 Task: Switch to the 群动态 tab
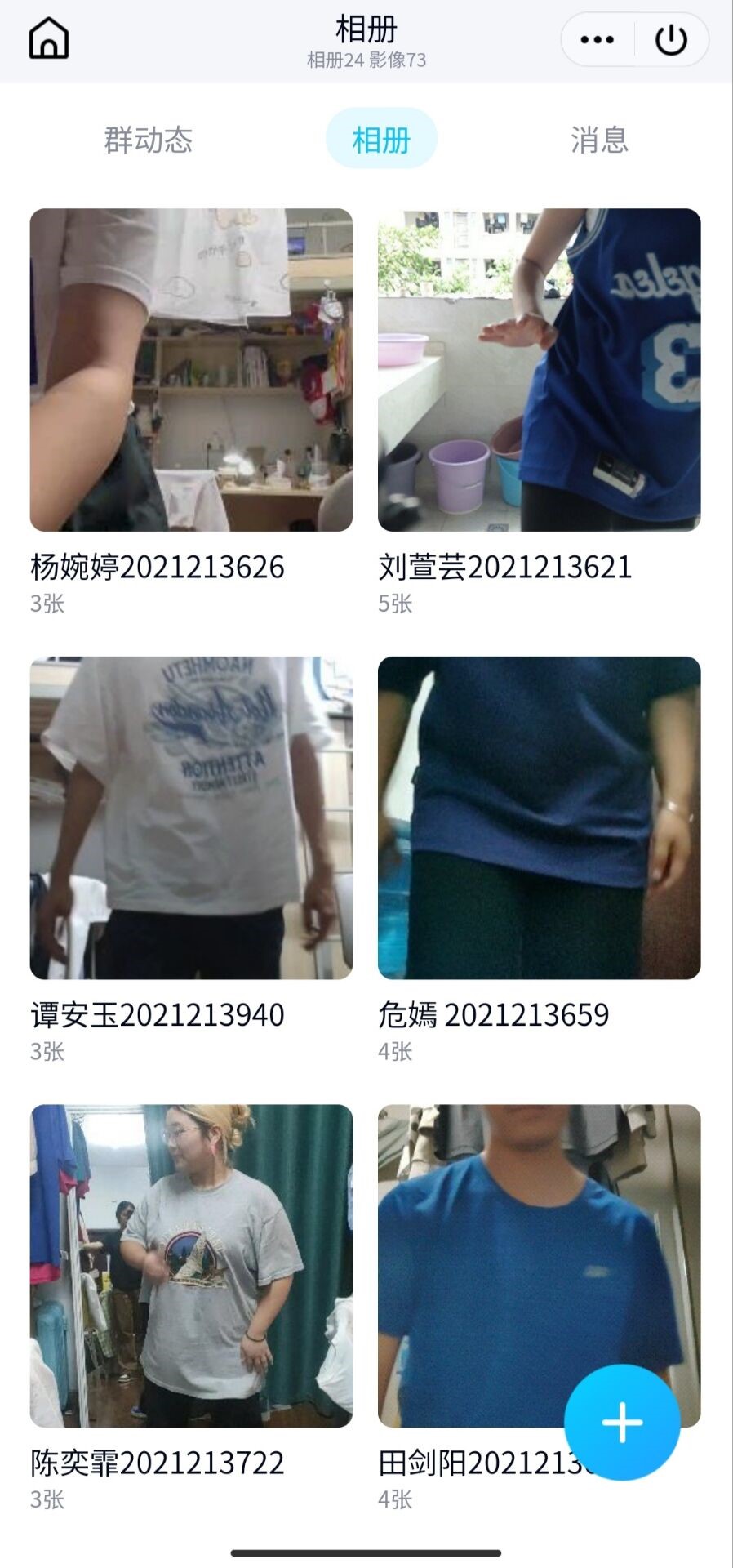pos(148,140)
